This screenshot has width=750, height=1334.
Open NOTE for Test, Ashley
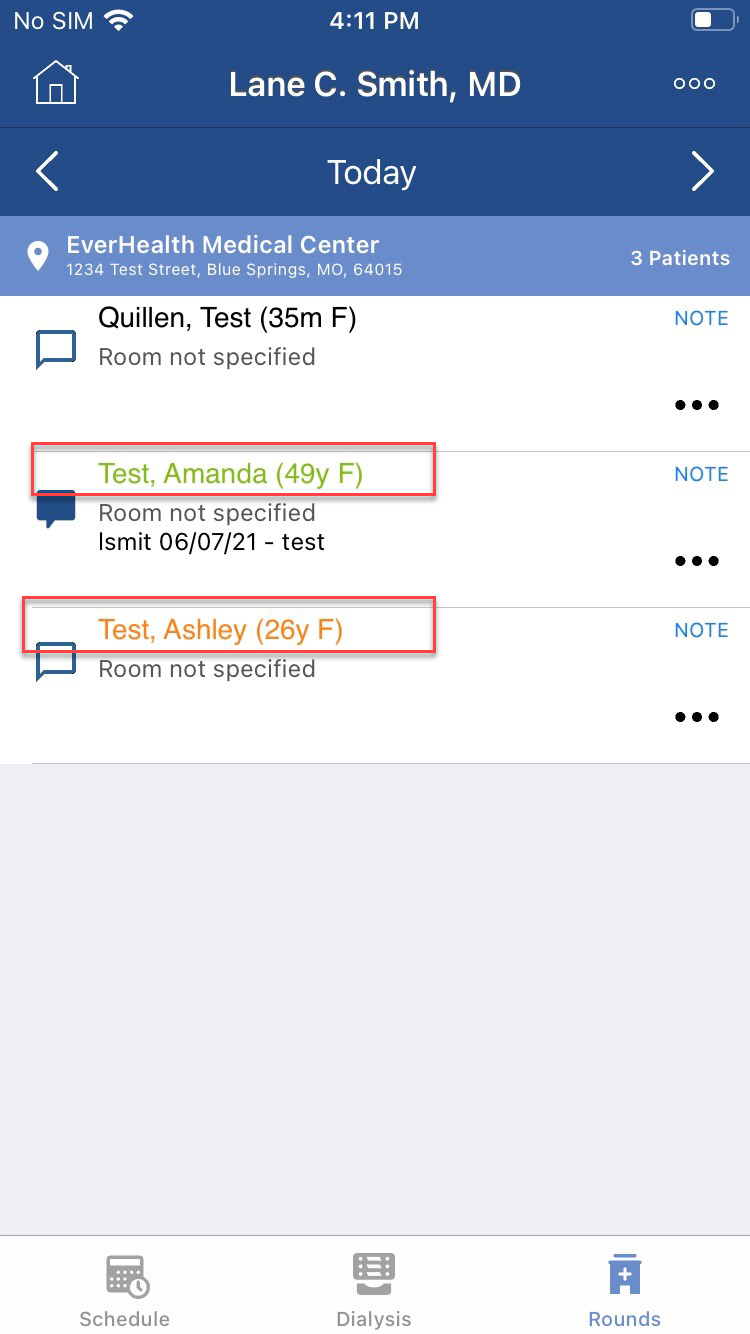(701, 631)
